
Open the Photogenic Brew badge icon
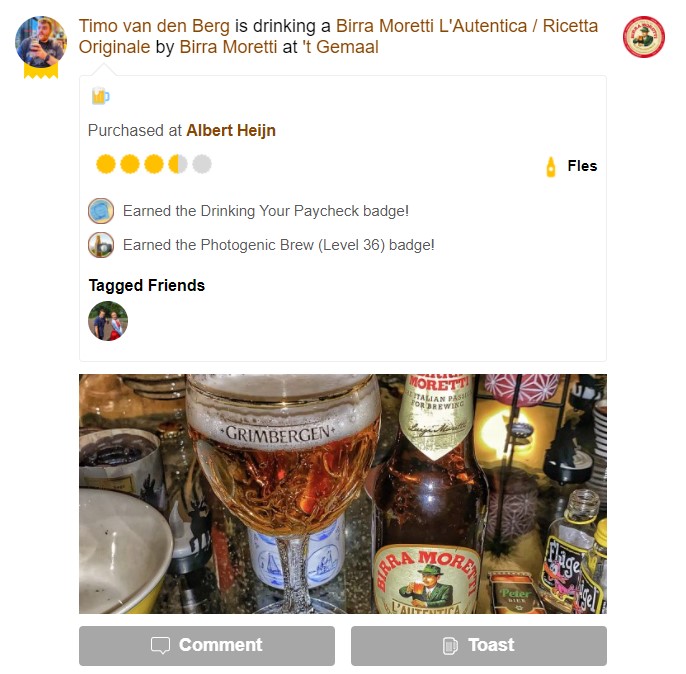pyautogui.click(x=101, y=245)
